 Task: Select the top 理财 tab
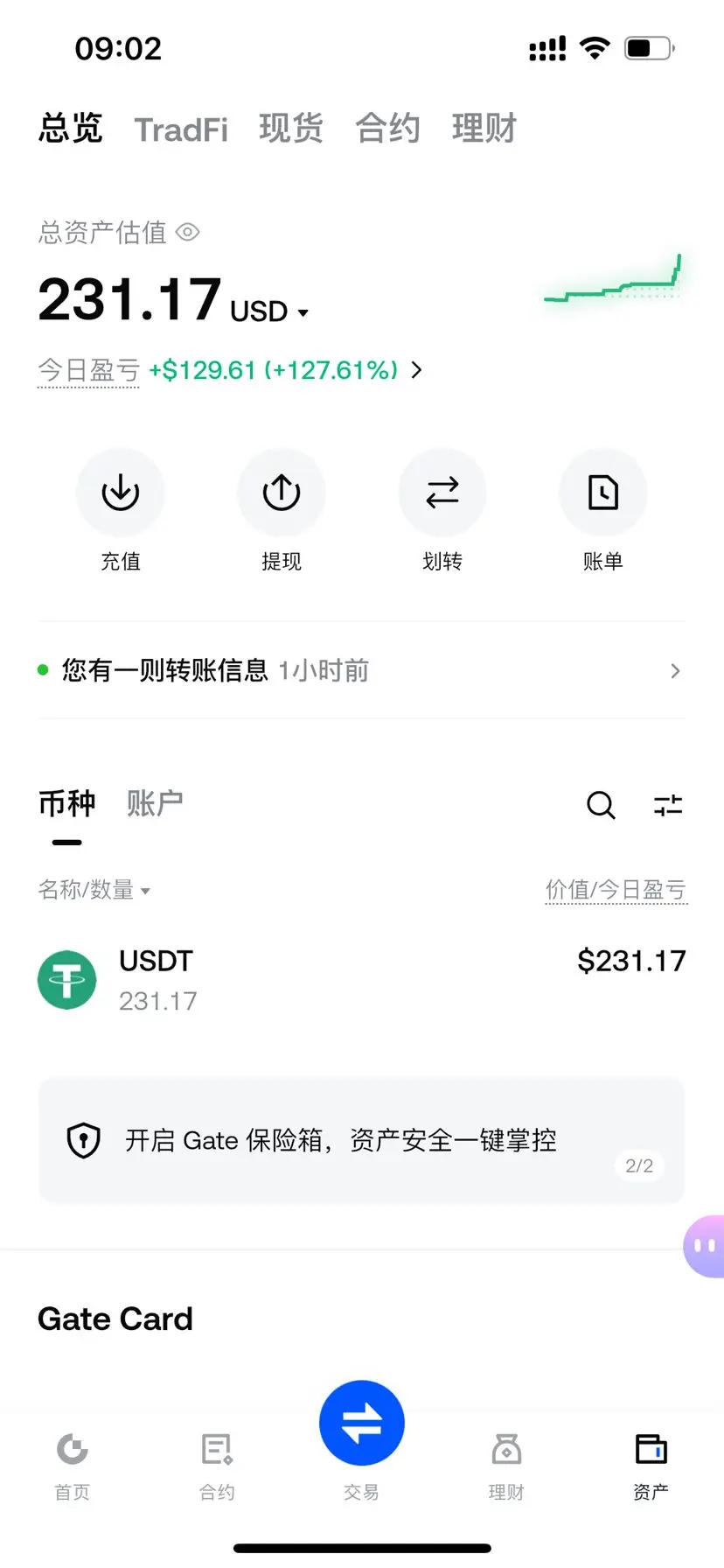tap(484, 129)
